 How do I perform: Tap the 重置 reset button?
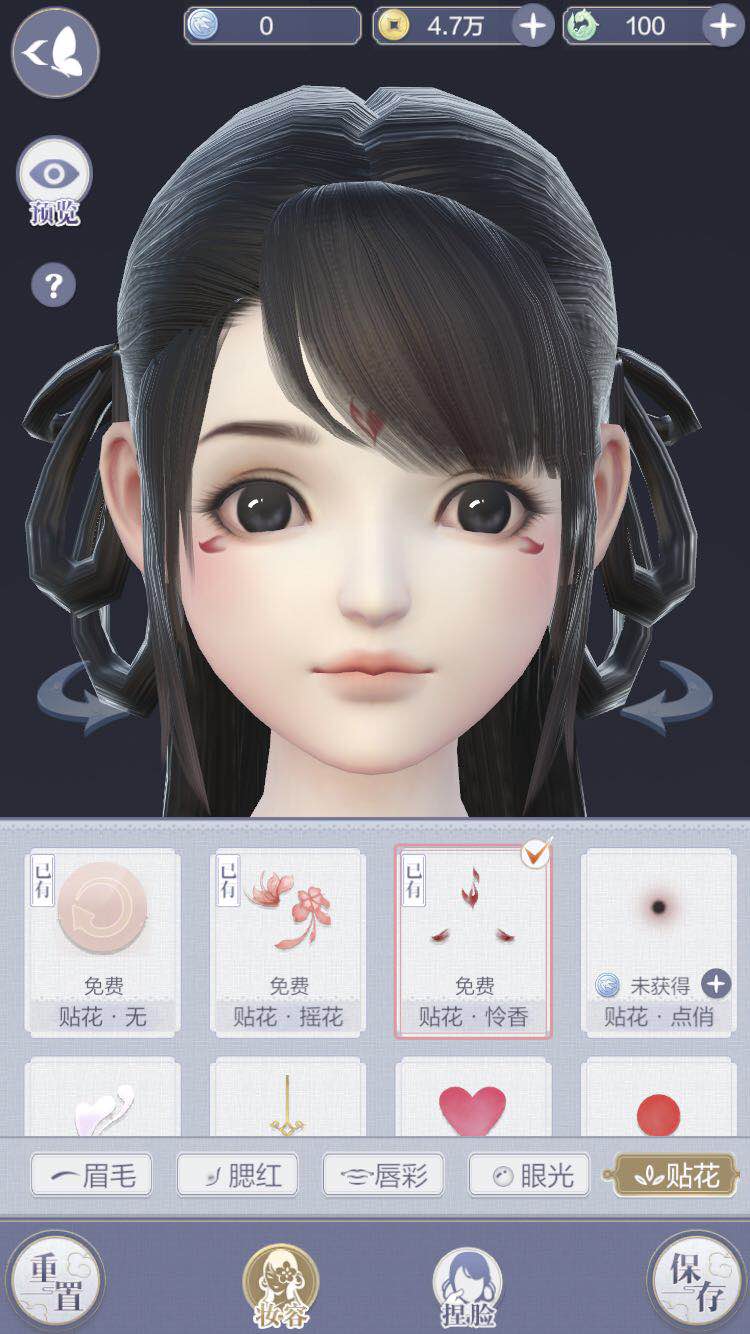click(x=55, y=1282)
